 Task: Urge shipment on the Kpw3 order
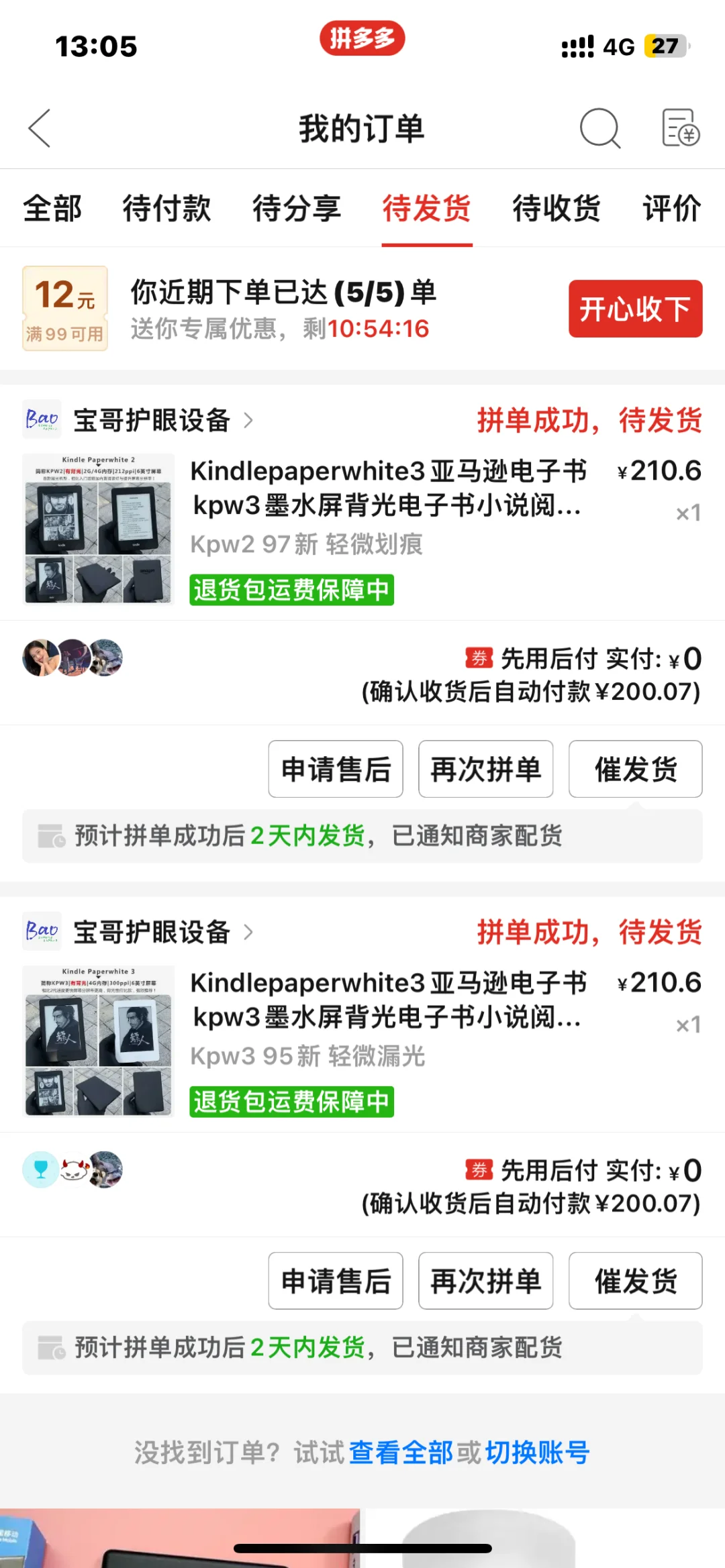635,1281
